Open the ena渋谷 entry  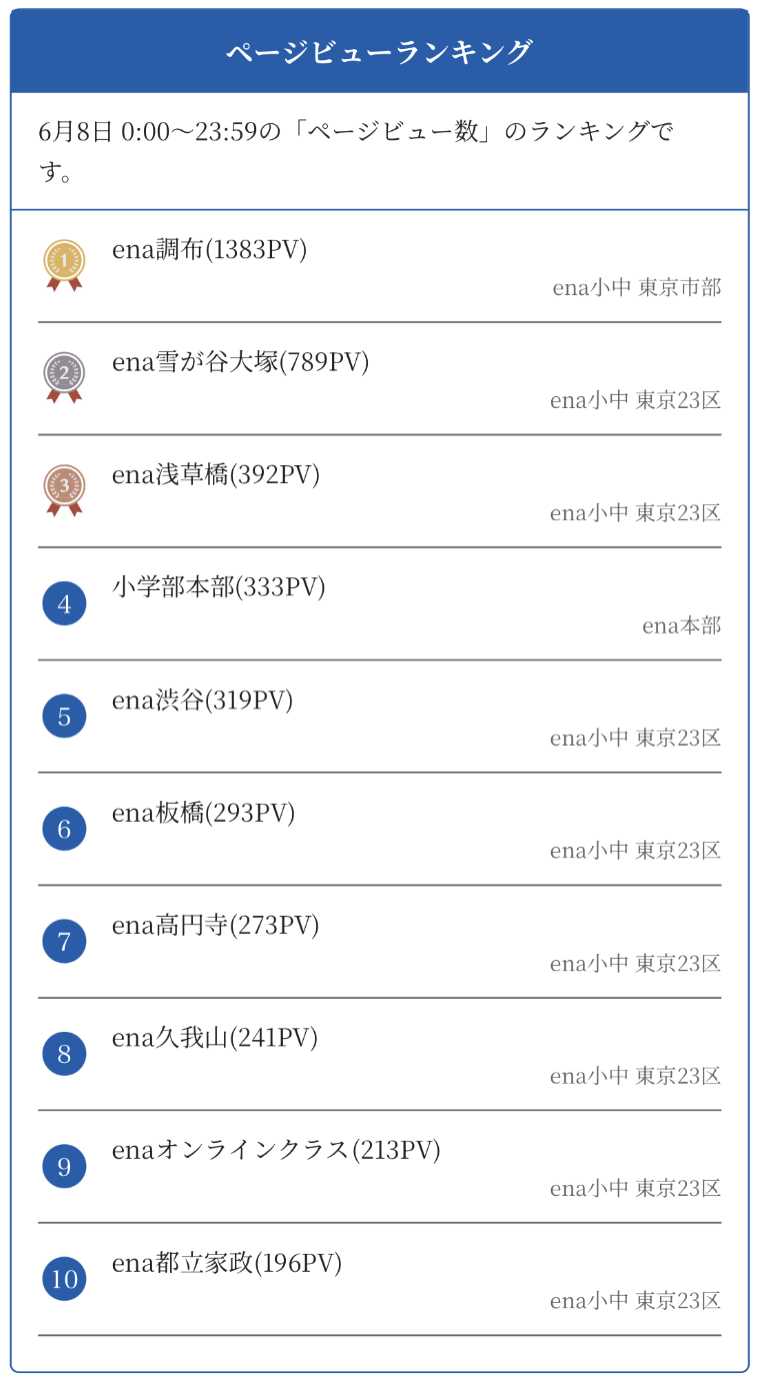pyautogui.click(x=202, y=700)
